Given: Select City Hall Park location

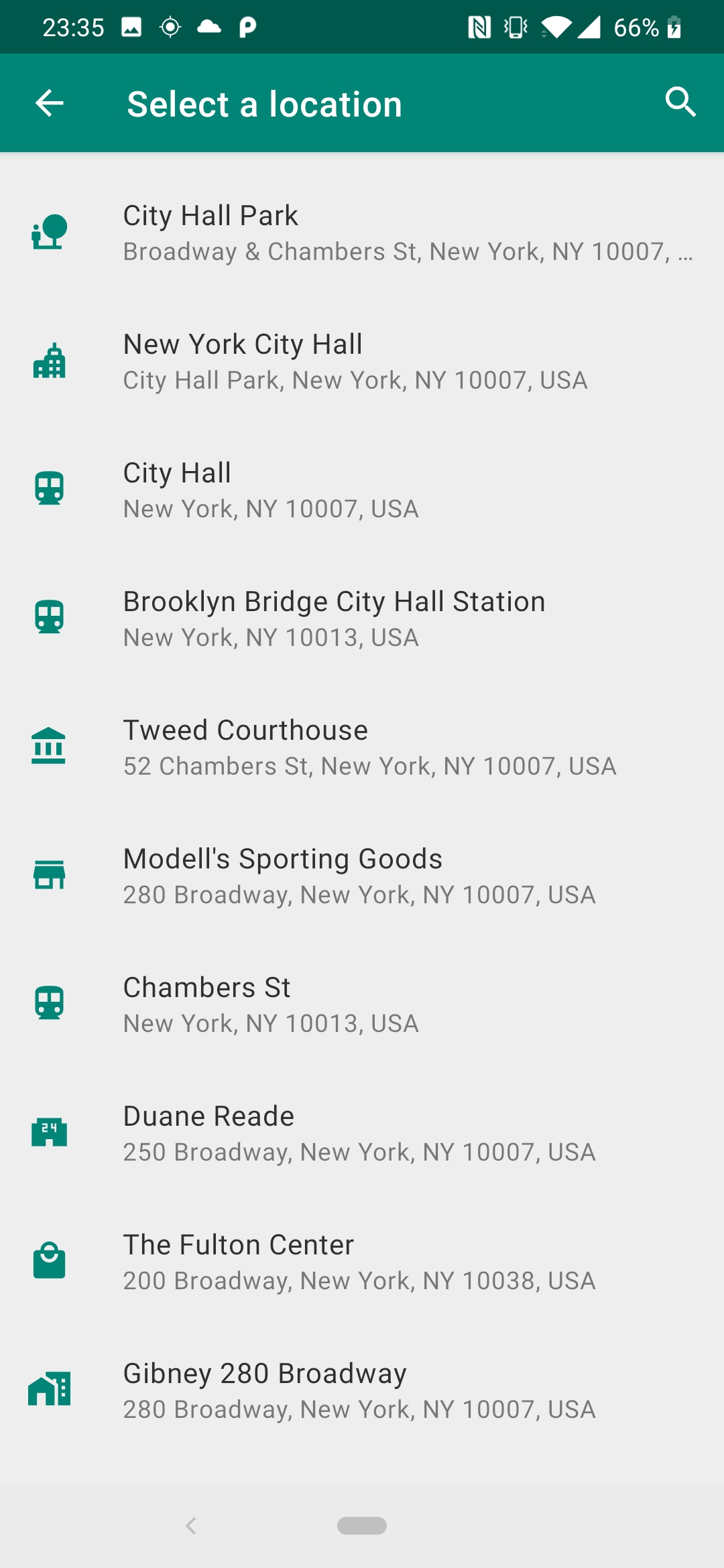Looking at the screenshot, I should pos(362,233).
